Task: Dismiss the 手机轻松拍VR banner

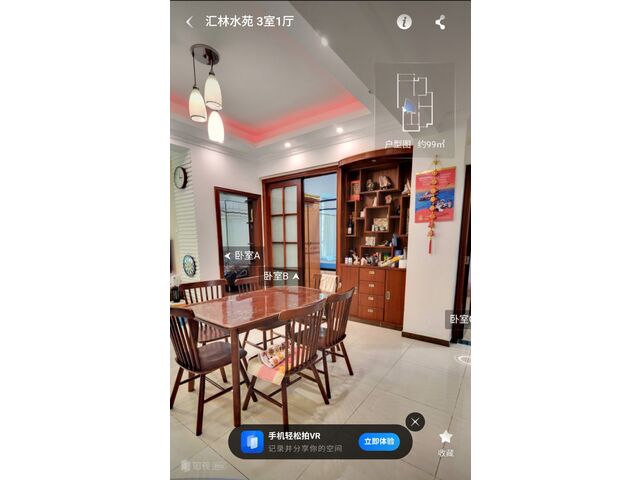Action: [x=415, y=422]
